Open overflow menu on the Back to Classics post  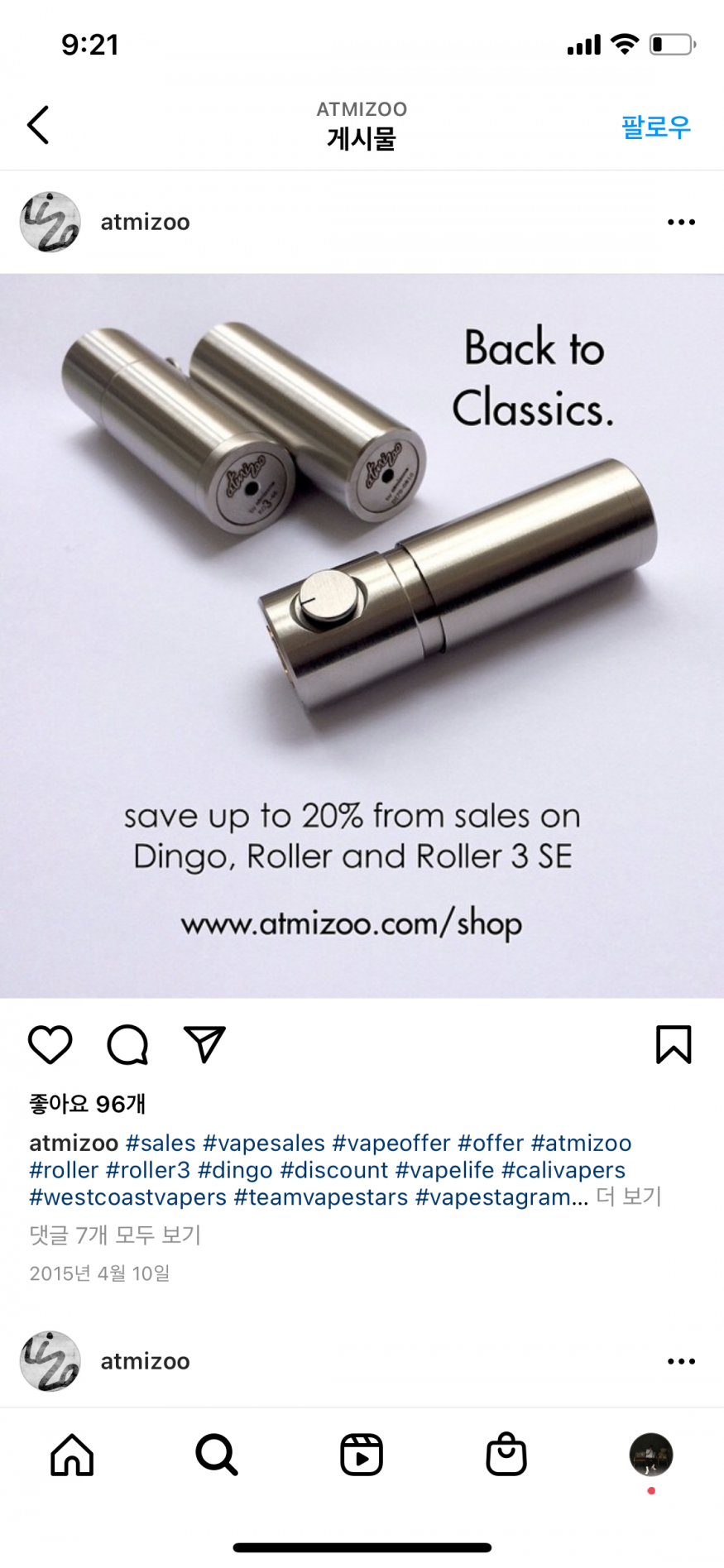coord(681,222)
